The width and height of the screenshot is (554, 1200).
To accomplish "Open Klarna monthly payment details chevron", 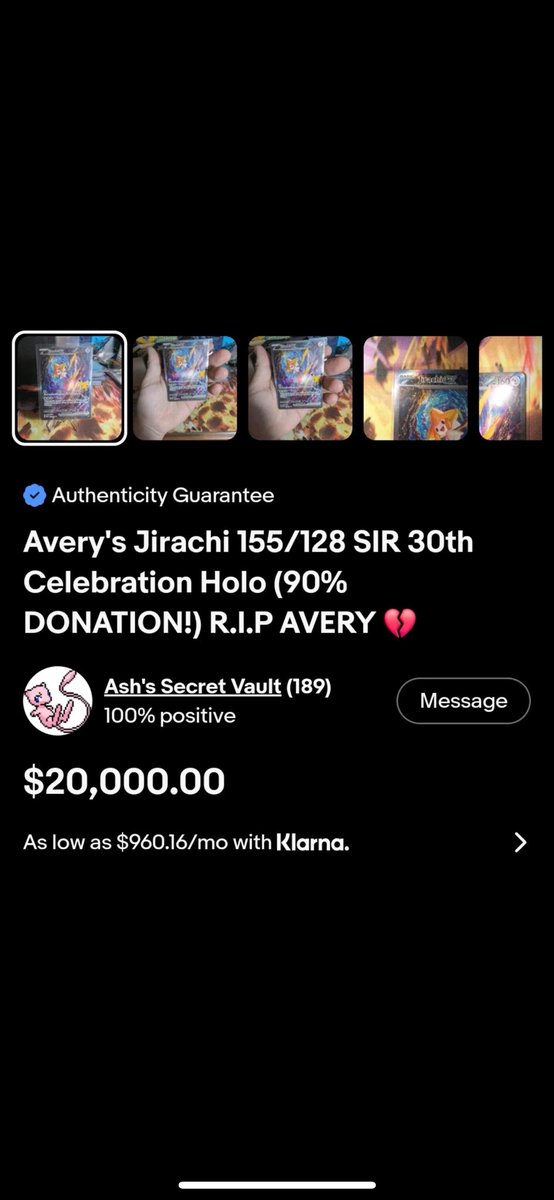I will click(x=519, y=843).
